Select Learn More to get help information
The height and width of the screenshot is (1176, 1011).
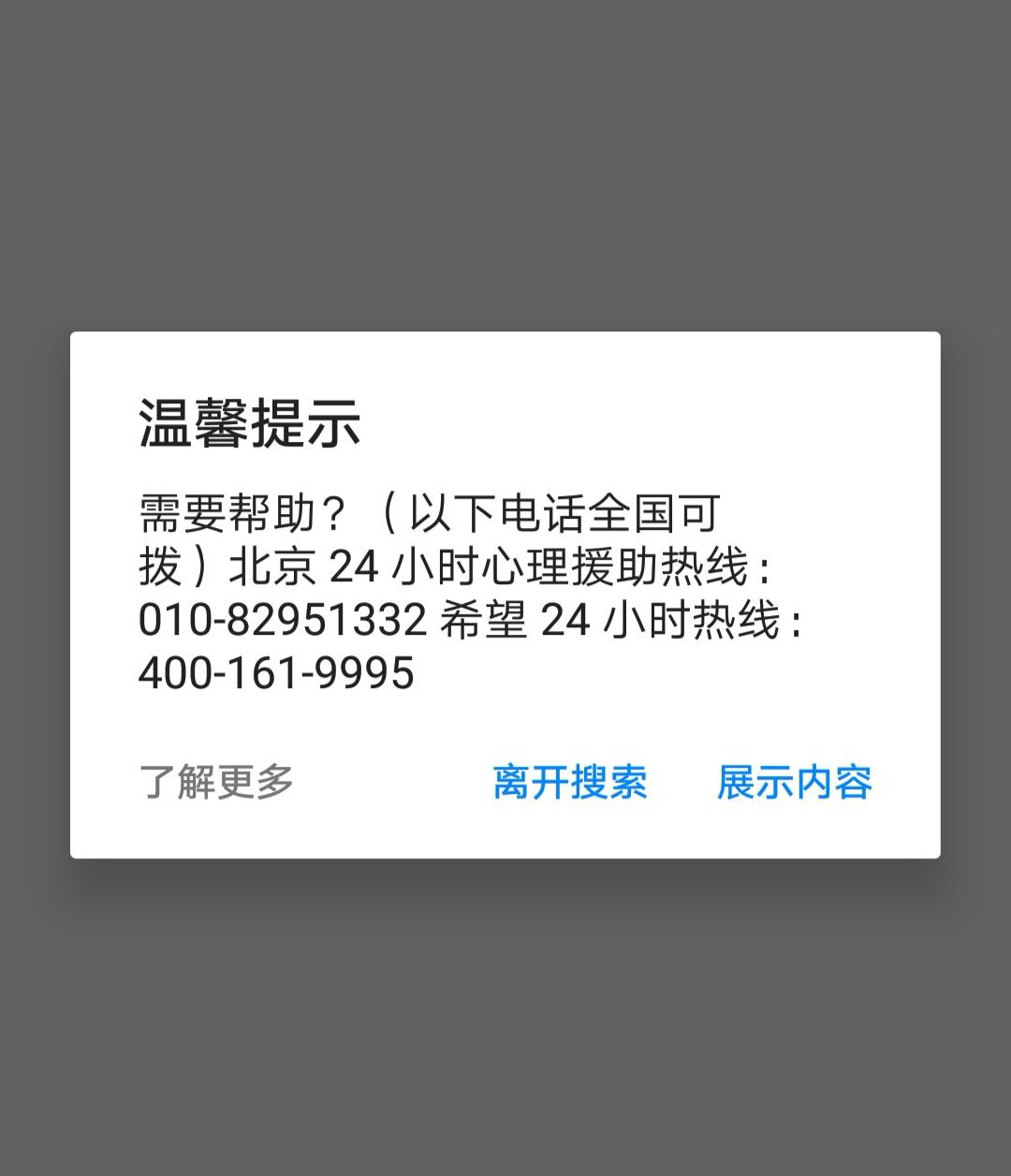coord(218,785)
